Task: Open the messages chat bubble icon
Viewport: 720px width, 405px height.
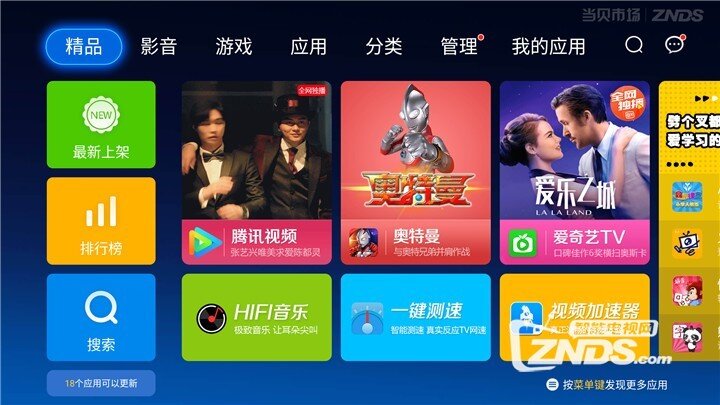Action: point(675,45)
